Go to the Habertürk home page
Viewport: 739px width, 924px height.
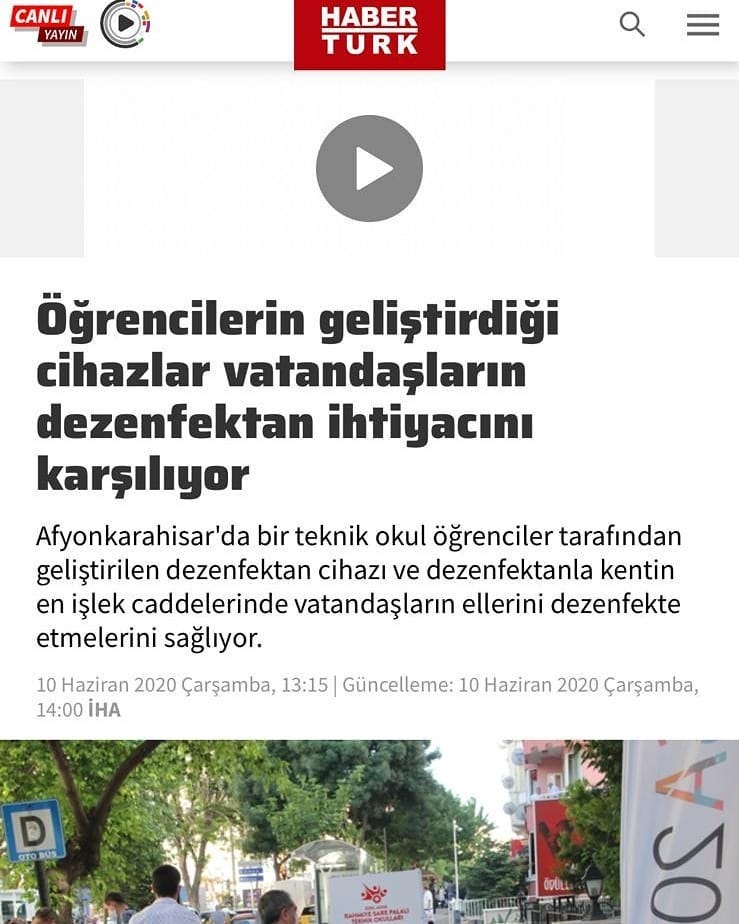tap(369, 32)
